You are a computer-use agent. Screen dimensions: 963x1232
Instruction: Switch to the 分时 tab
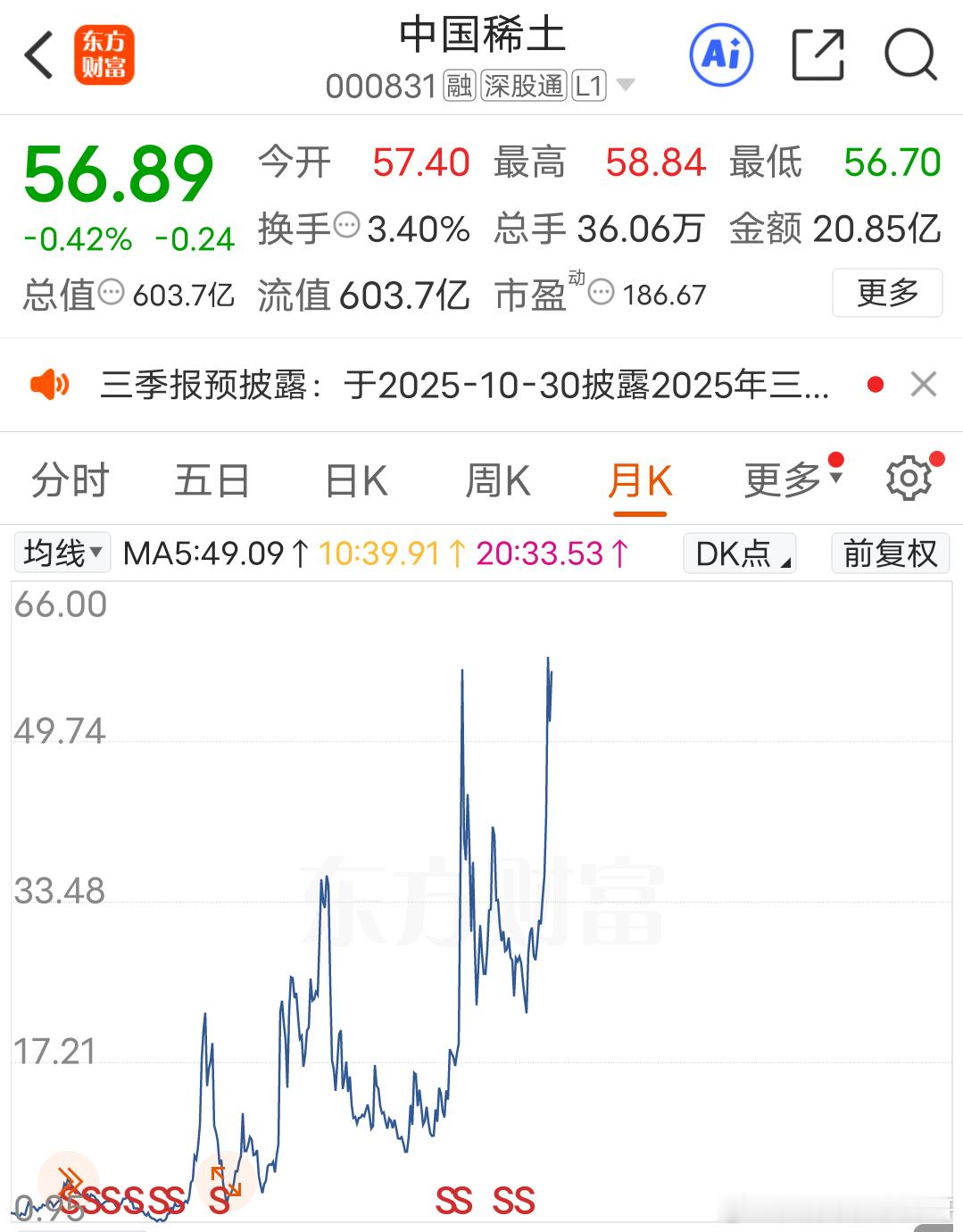(x=70, y=480)
